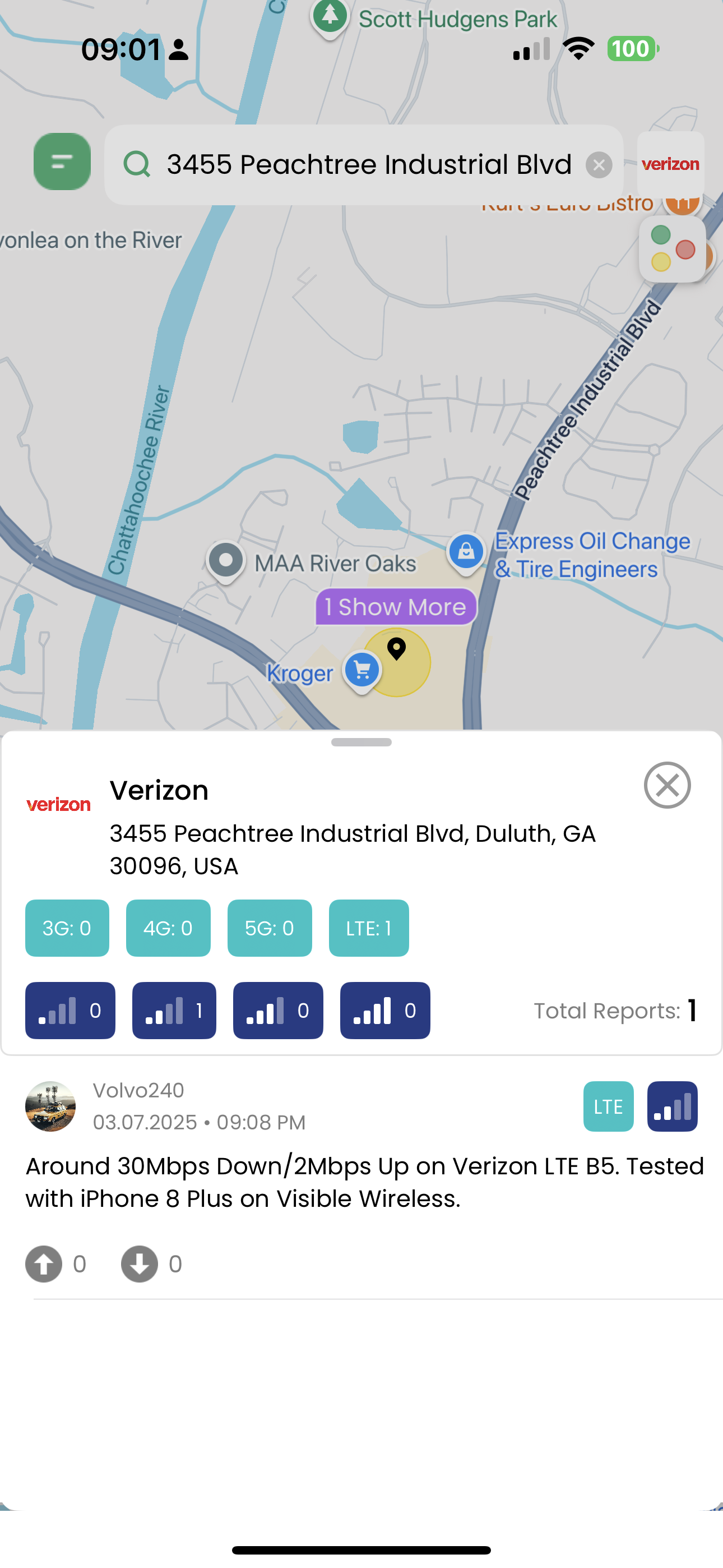The image size is (723, 1568).
Task: Filter reports by LTE chip
Action: (369, 928)
